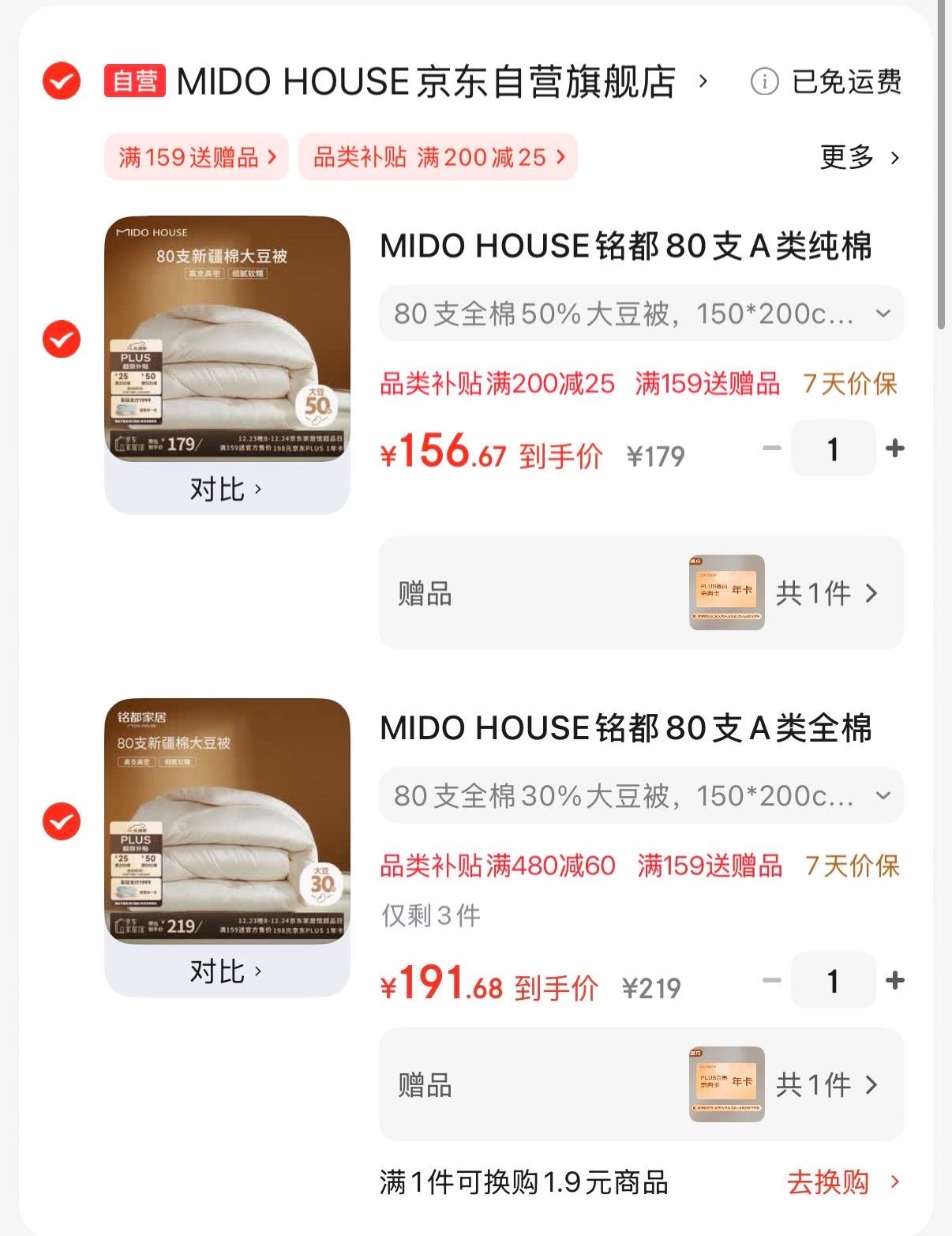The width and height of the screenshot is (952, 1236).
Task: Open the 30%大豆被 product image
Action: pos(227,821)
